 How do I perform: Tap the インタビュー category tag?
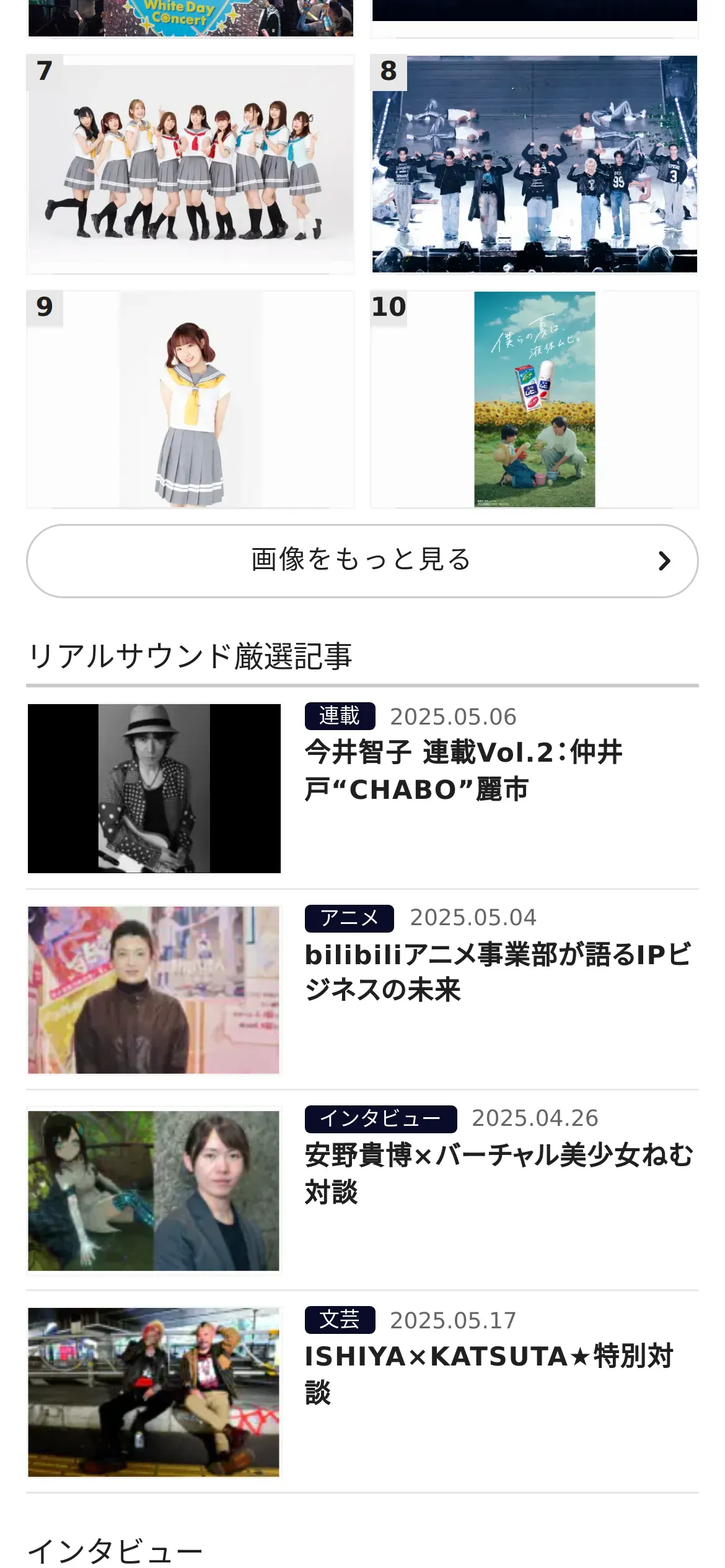380,1118
